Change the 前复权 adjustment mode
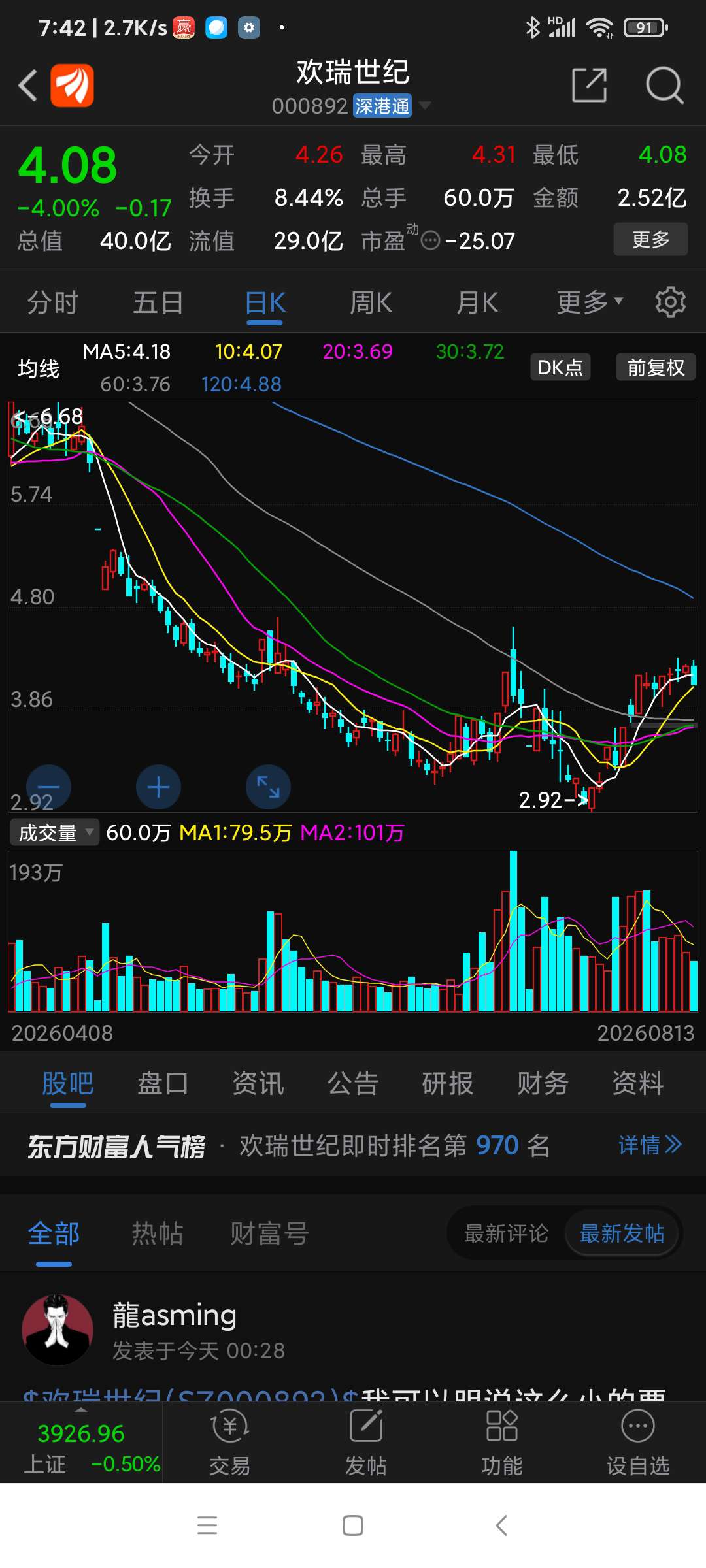 pyautogui.click(x=656, y=367)
